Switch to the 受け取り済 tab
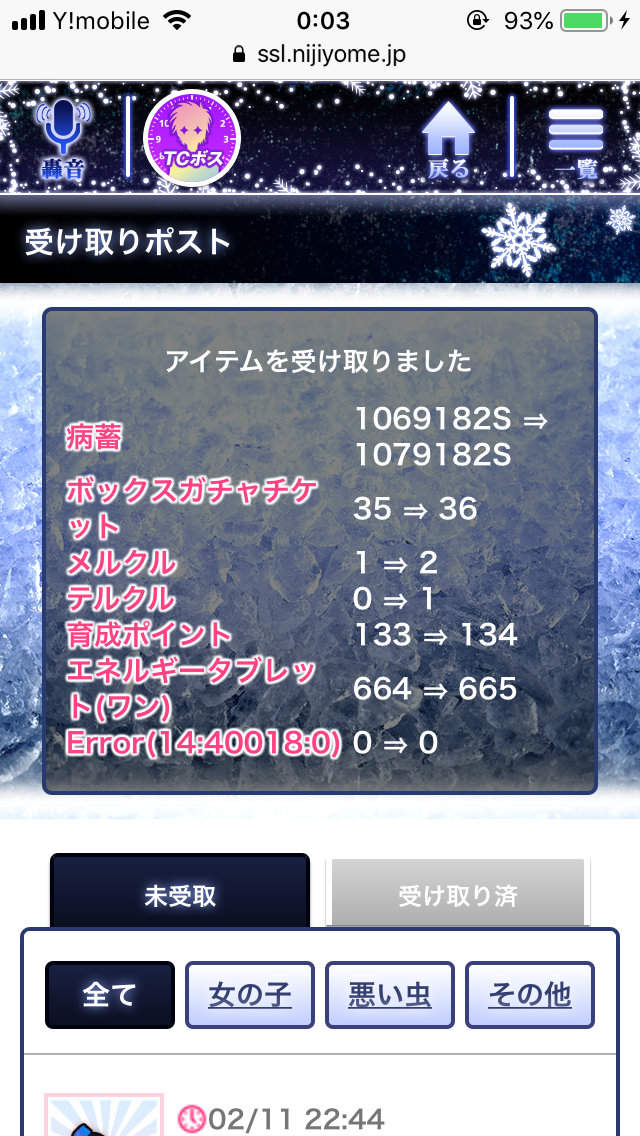 click(457, 893)
